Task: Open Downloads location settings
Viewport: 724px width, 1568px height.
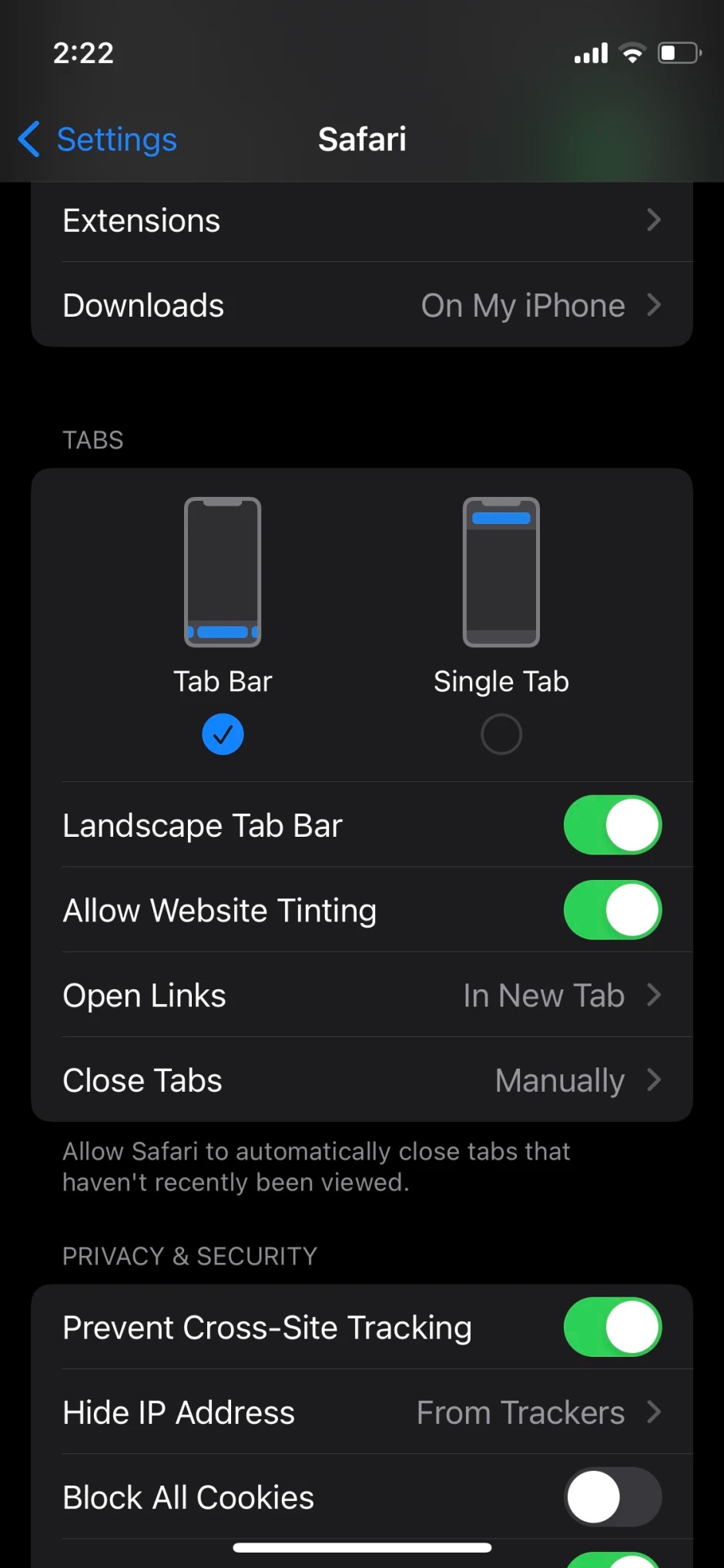Action: 361,306
